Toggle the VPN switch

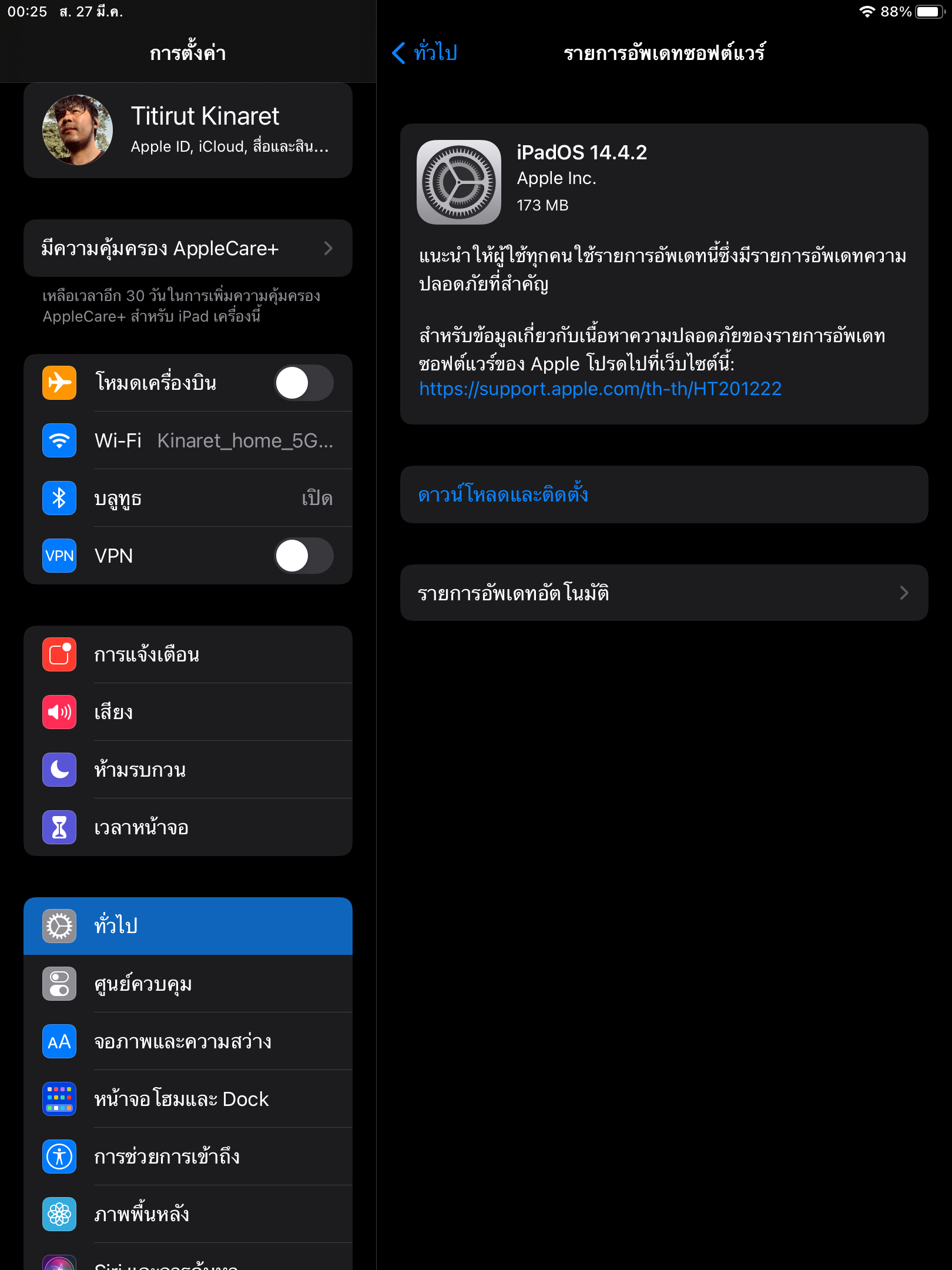[x=303, y=556]
